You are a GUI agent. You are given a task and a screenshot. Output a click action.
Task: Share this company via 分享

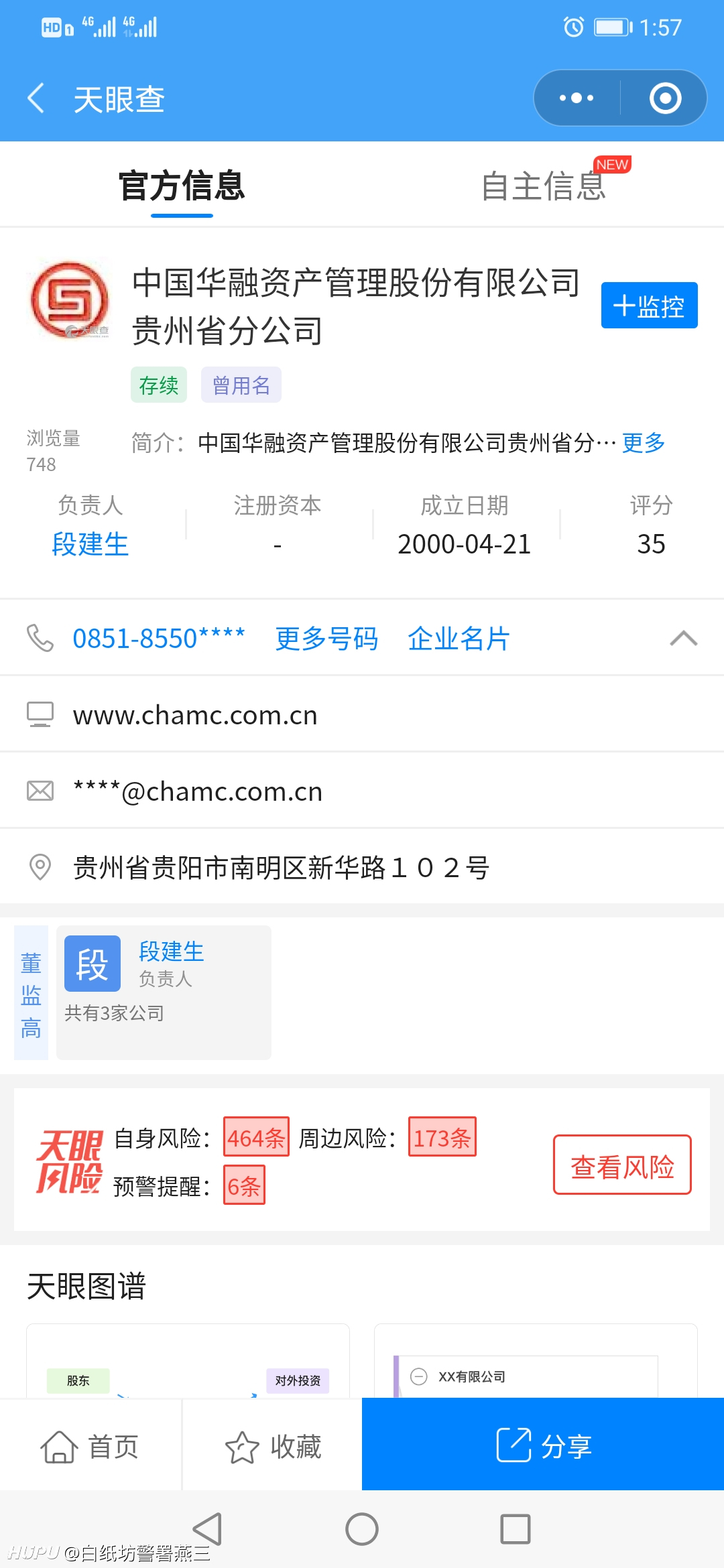pos(543,1445)
